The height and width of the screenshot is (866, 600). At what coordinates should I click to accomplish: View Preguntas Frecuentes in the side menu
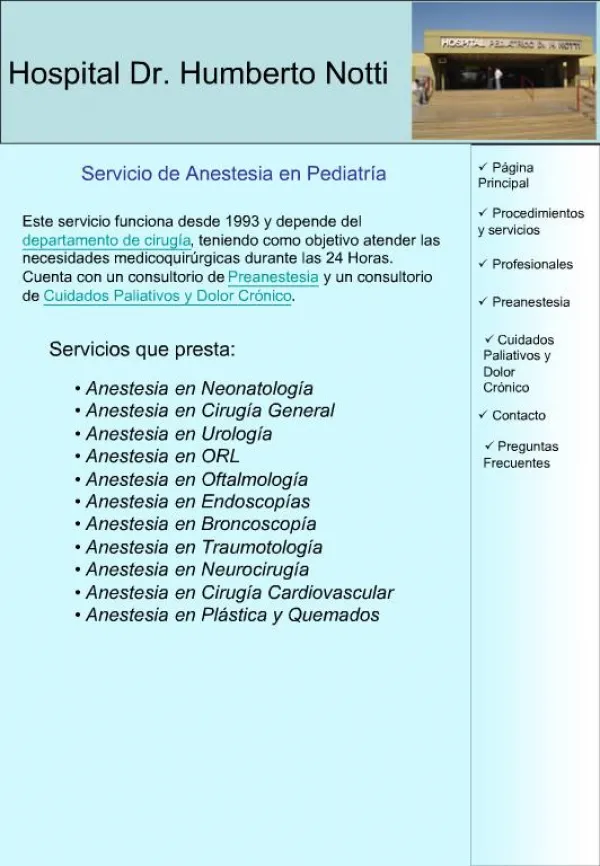coord(520,455)
